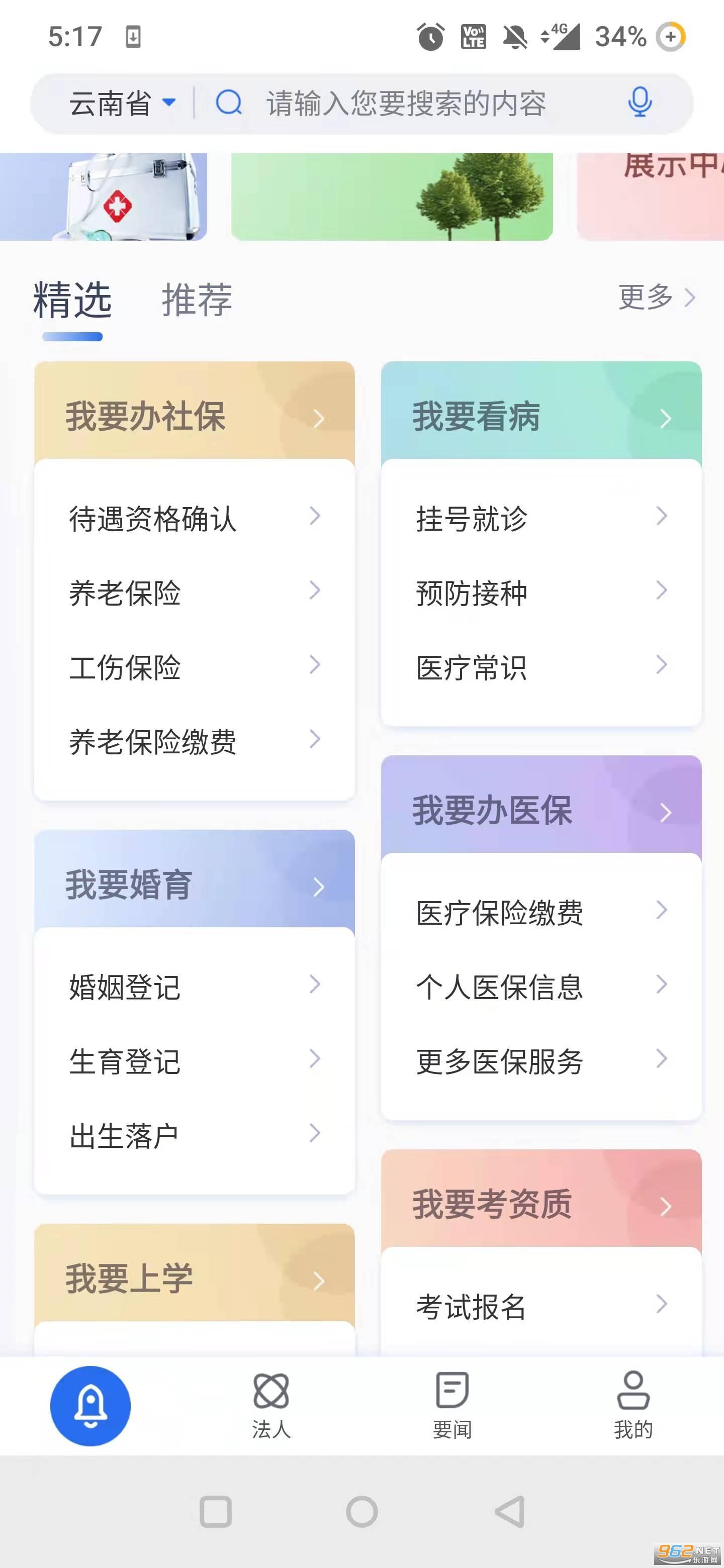Start voice search with the microphone icon
This screenshot has height=1568, width=724.
point(640,102)
